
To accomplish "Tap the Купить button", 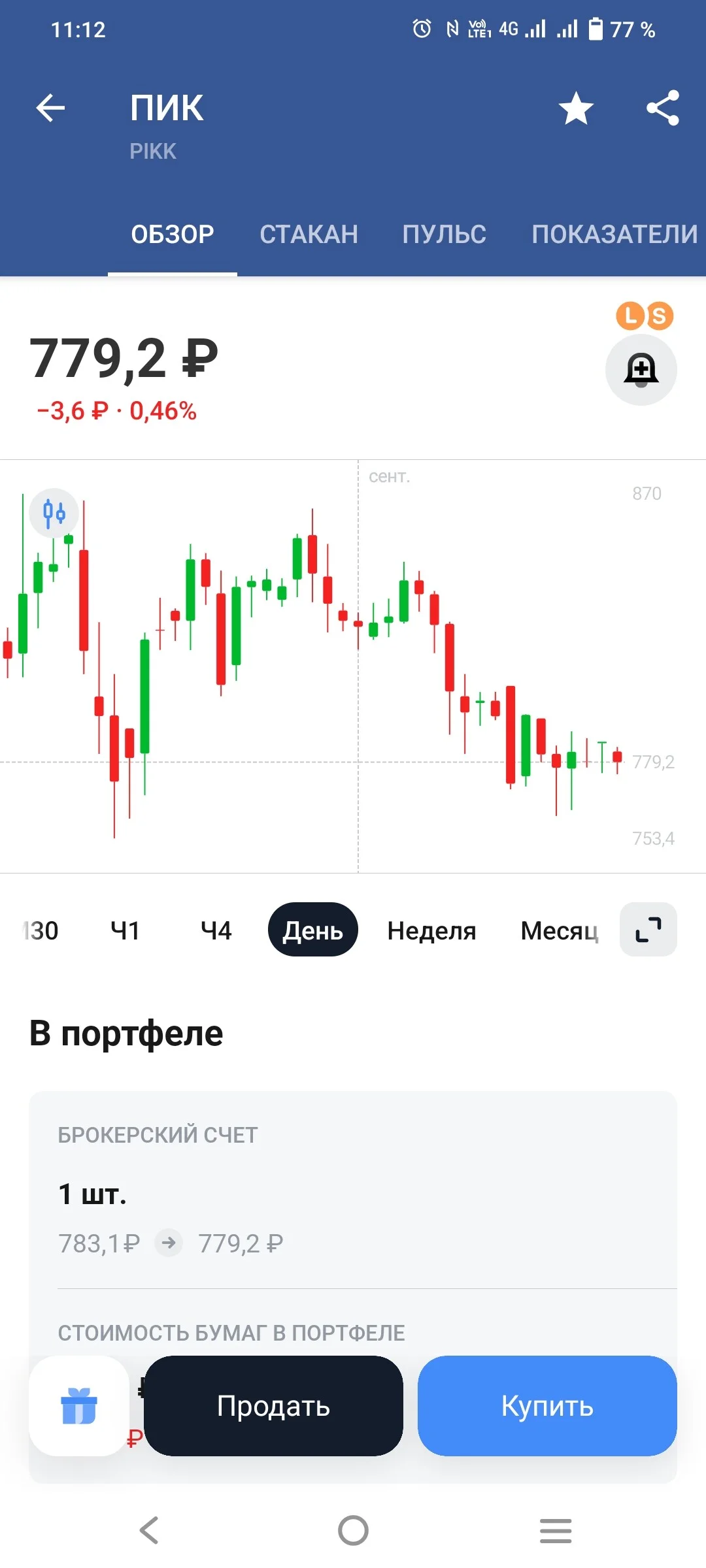I will click(x=547, y=1405).
